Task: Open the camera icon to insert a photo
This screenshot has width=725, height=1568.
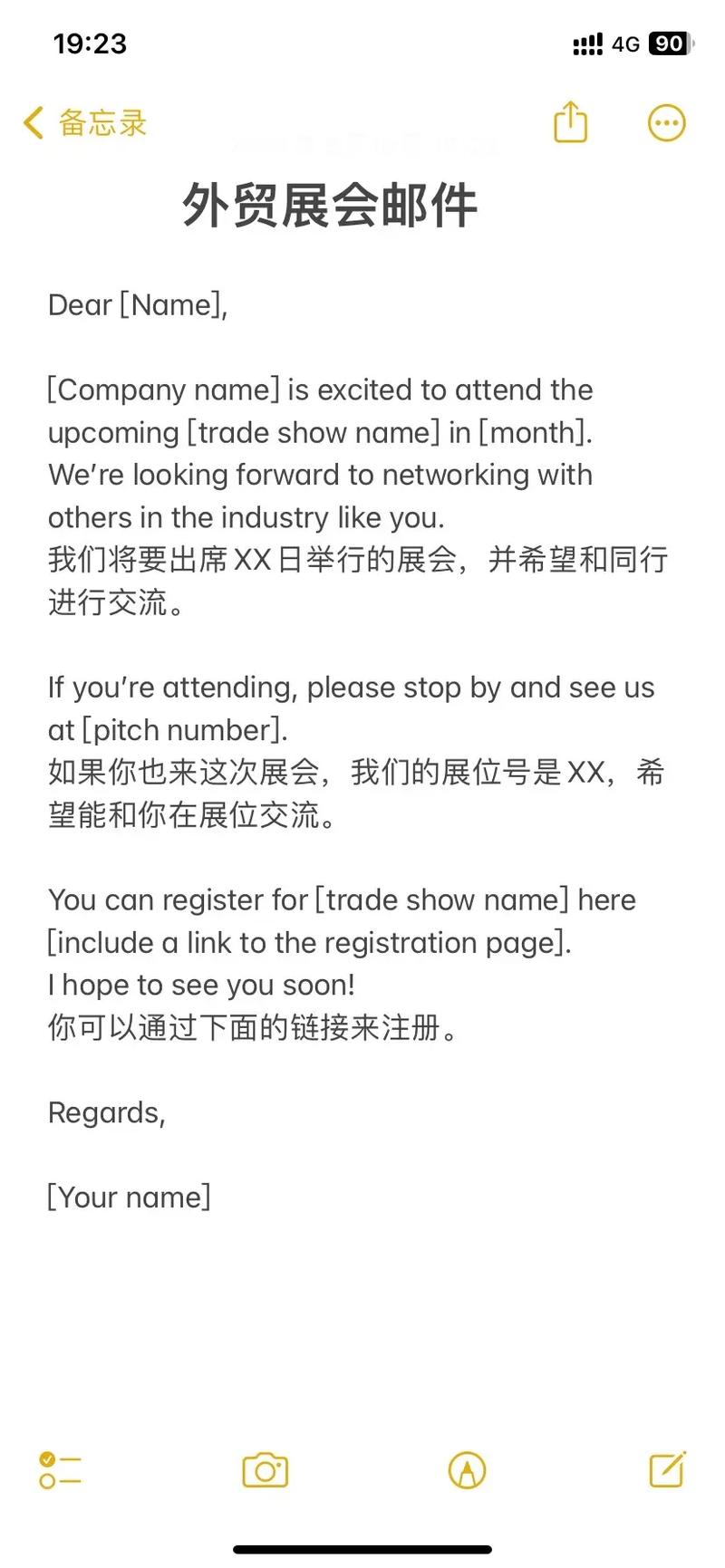Action: [x=265, y=1472]
